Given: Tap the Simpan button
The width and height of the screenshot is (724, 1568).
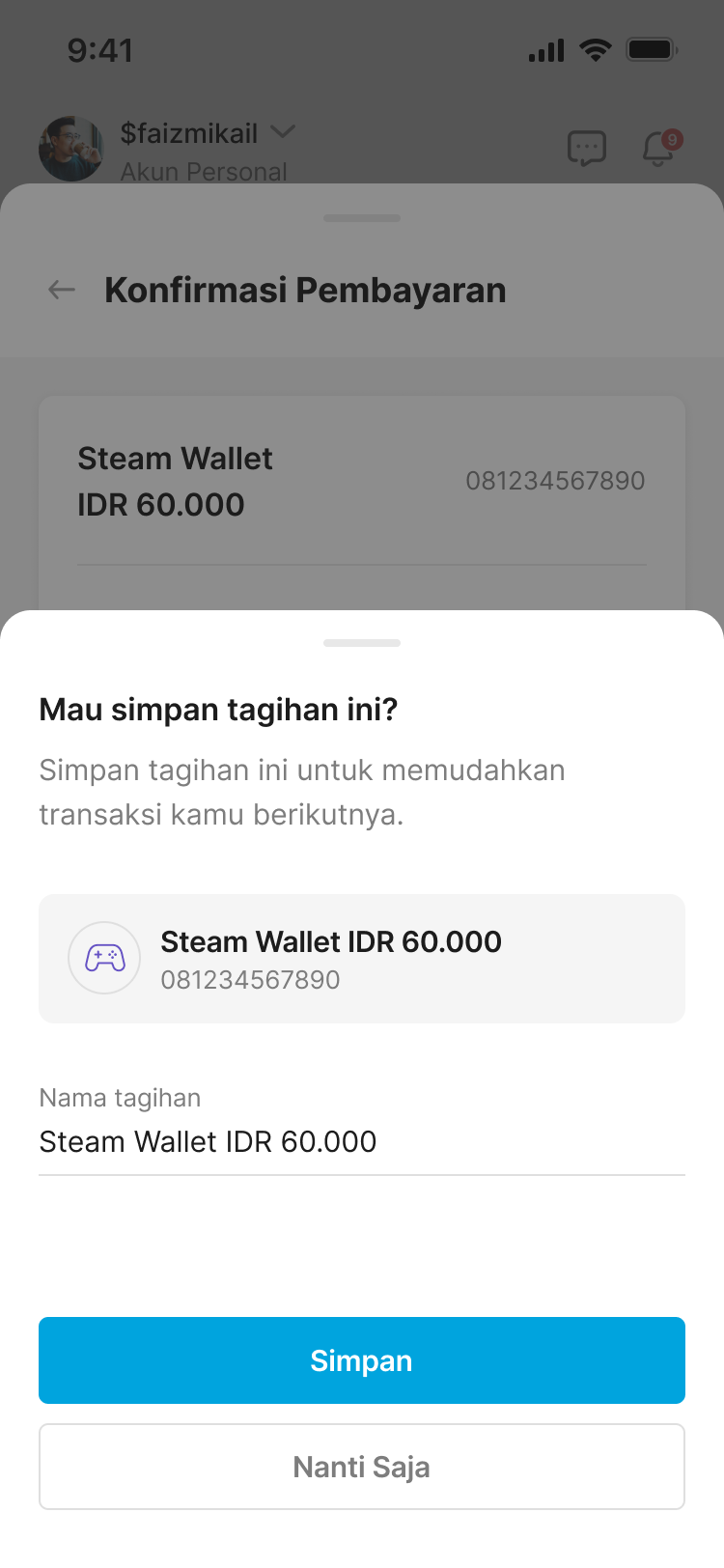Looking at the screenshot, I should (361, 1359).
